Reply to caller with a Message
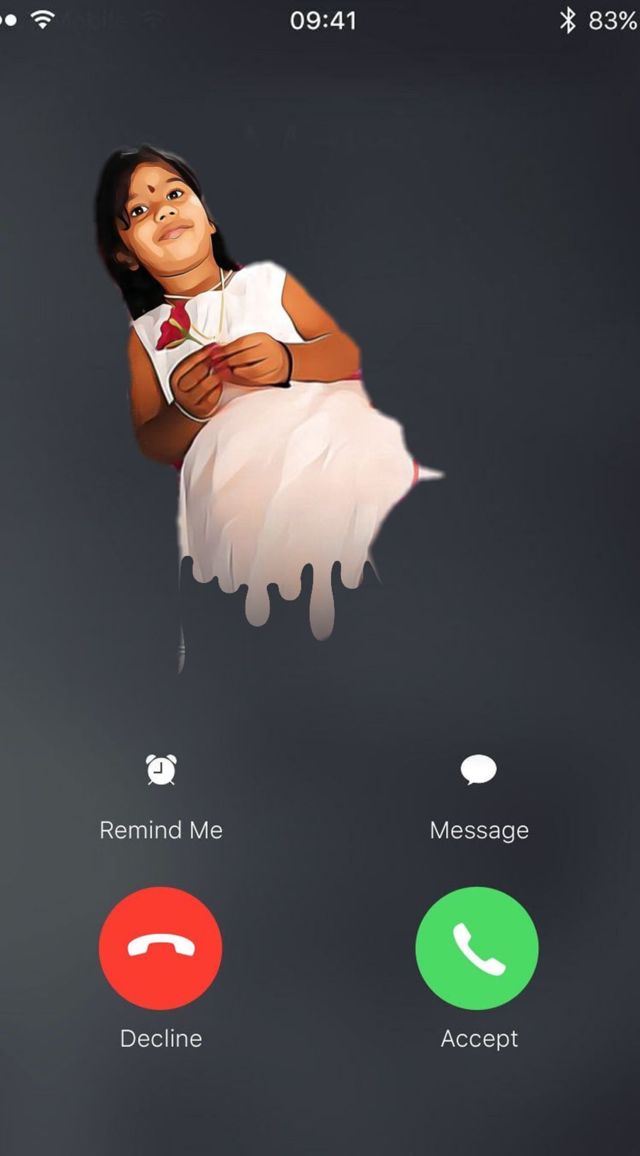Screen dimensions: 640x1156 point(478,771)
